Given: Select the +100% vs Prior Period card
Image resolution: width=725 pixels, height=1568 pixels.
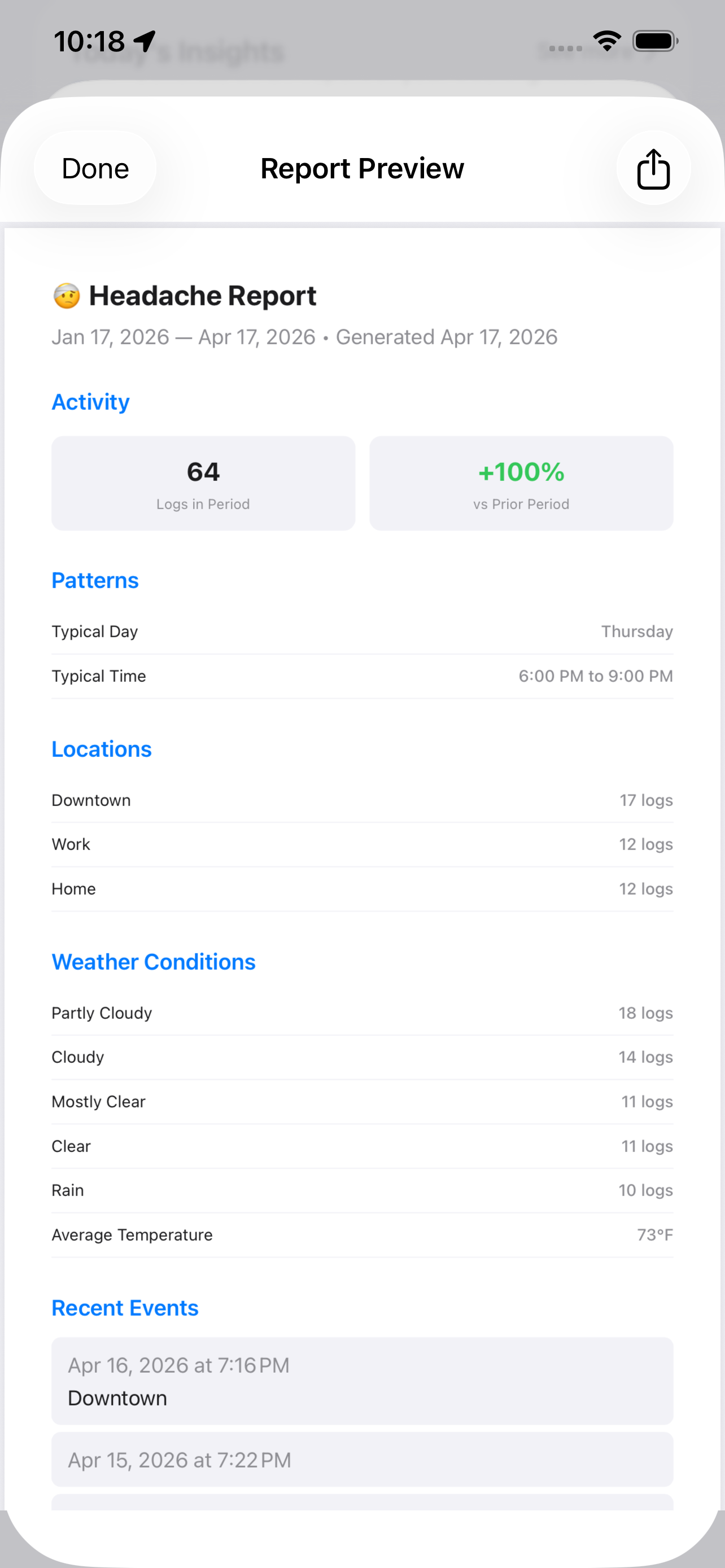Looking at the screenshot, I should pos(521,483).
